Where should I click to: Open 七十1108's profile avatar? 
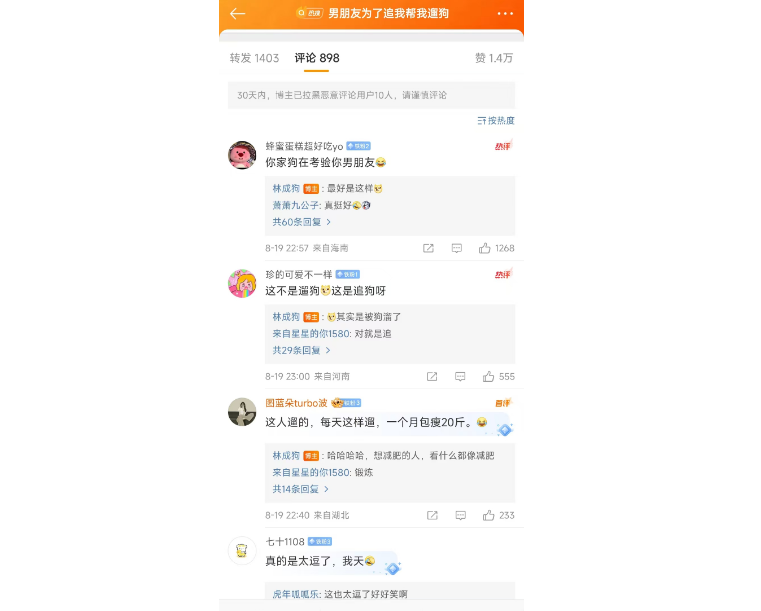(242, 550)
